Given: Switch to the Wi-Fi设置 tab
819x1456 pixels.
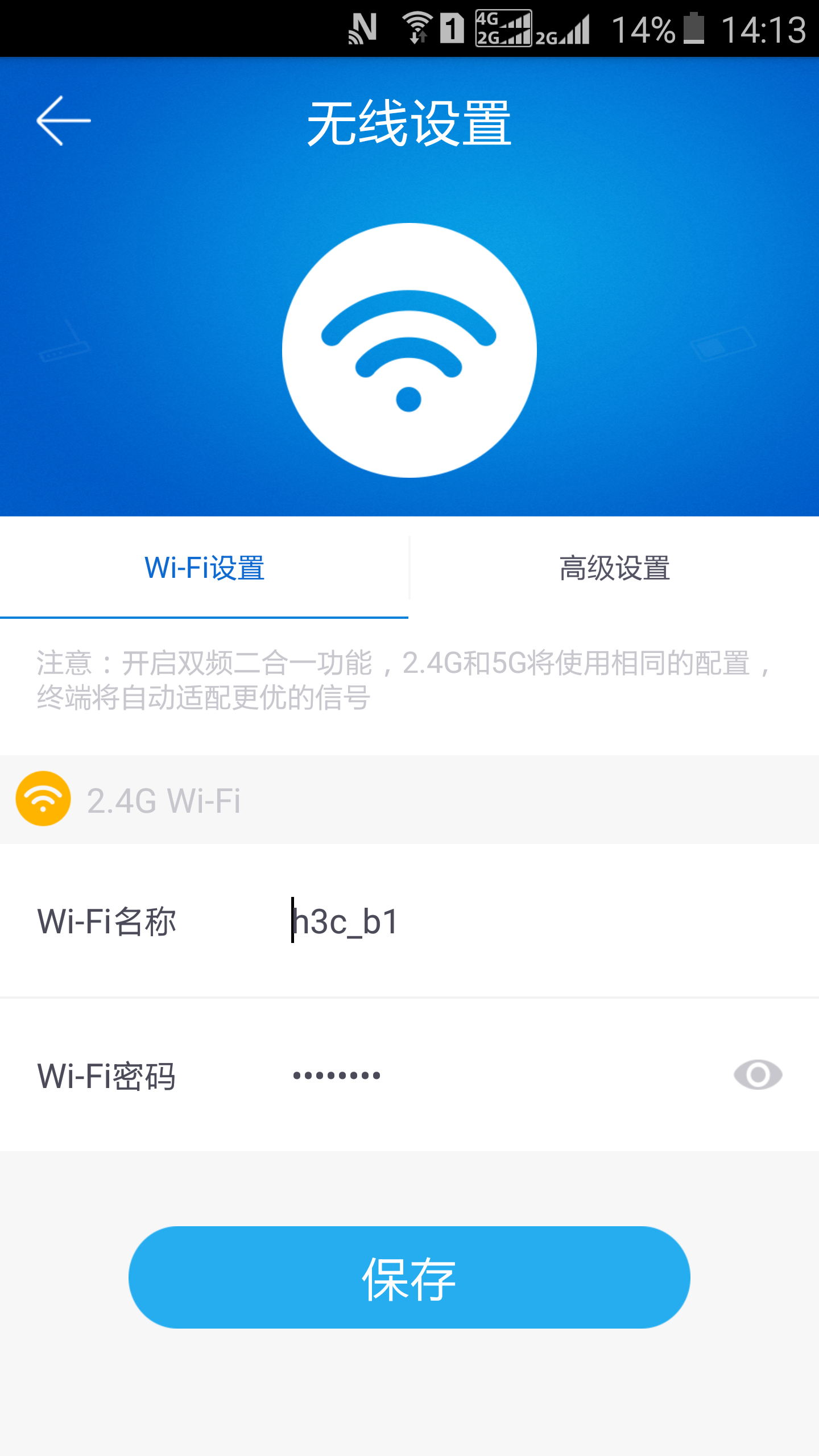Looking at the screenshot, I should 204,568.
